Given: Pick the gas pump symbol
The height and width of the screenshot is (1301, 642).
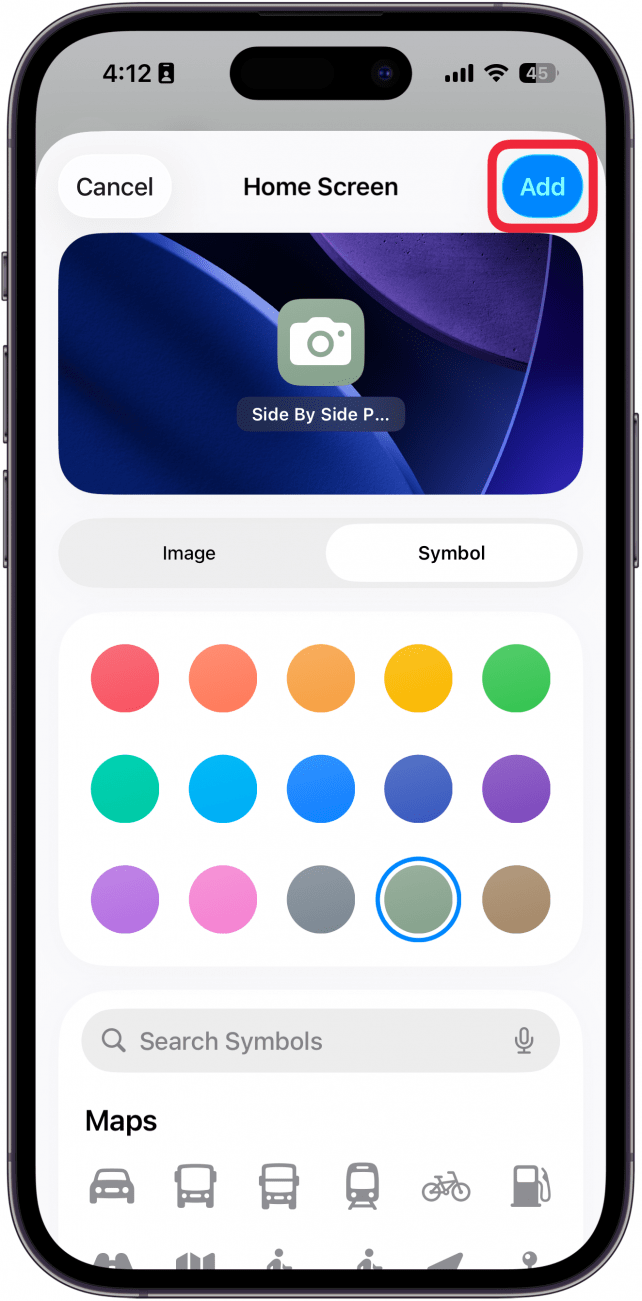Looking at the screenshot, I should click(x=530, y=1186).
